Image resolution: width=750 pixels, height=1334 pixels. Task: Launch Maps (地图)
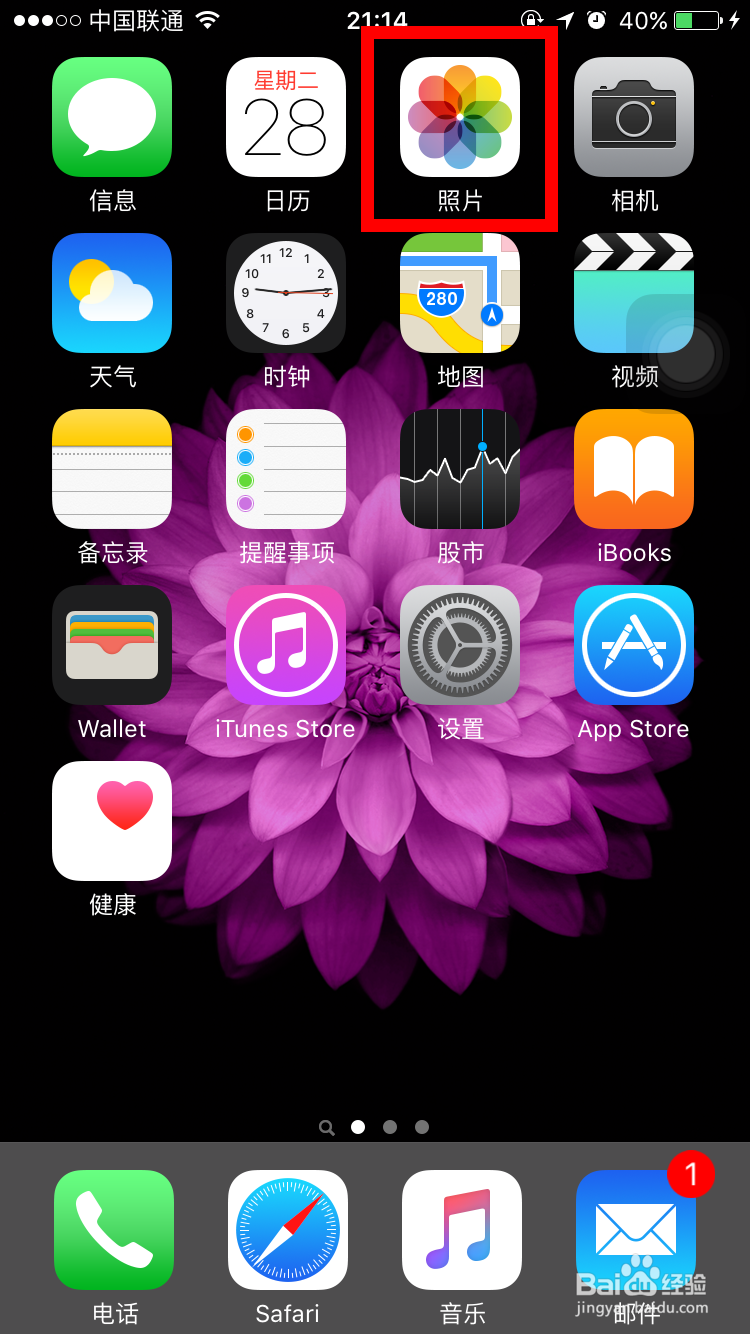point(459,293)
